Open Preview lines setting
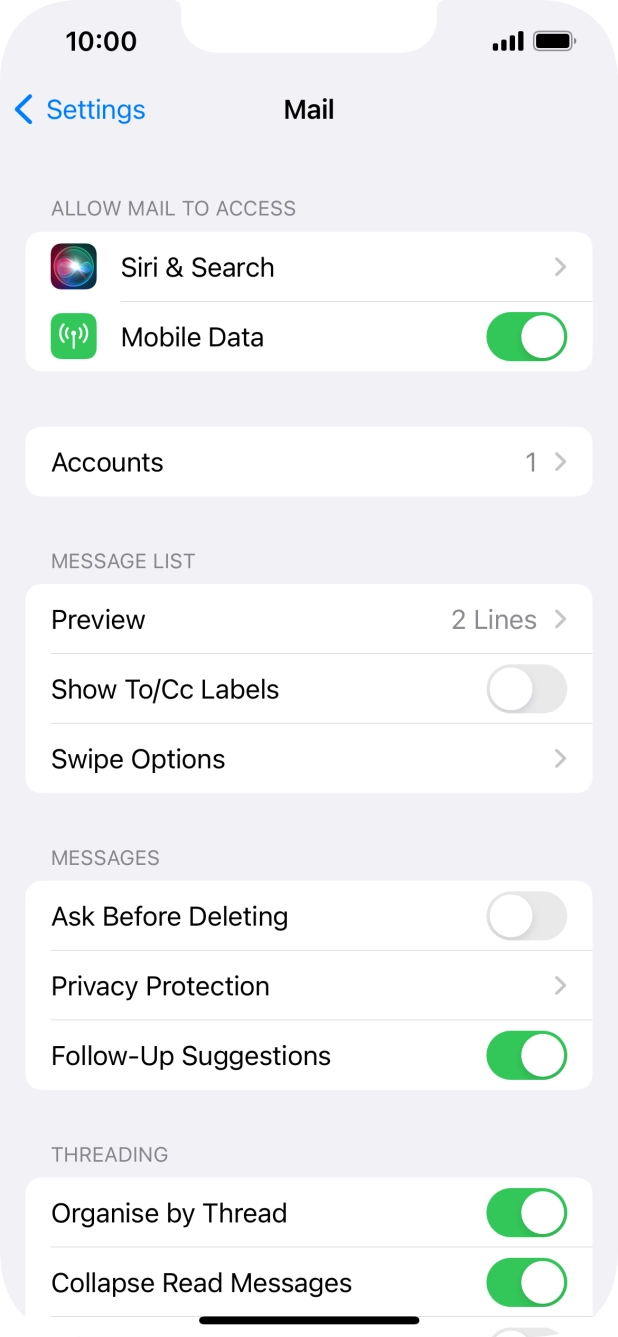This screenshot has width=618, height=1337. (x=309, y=620)
